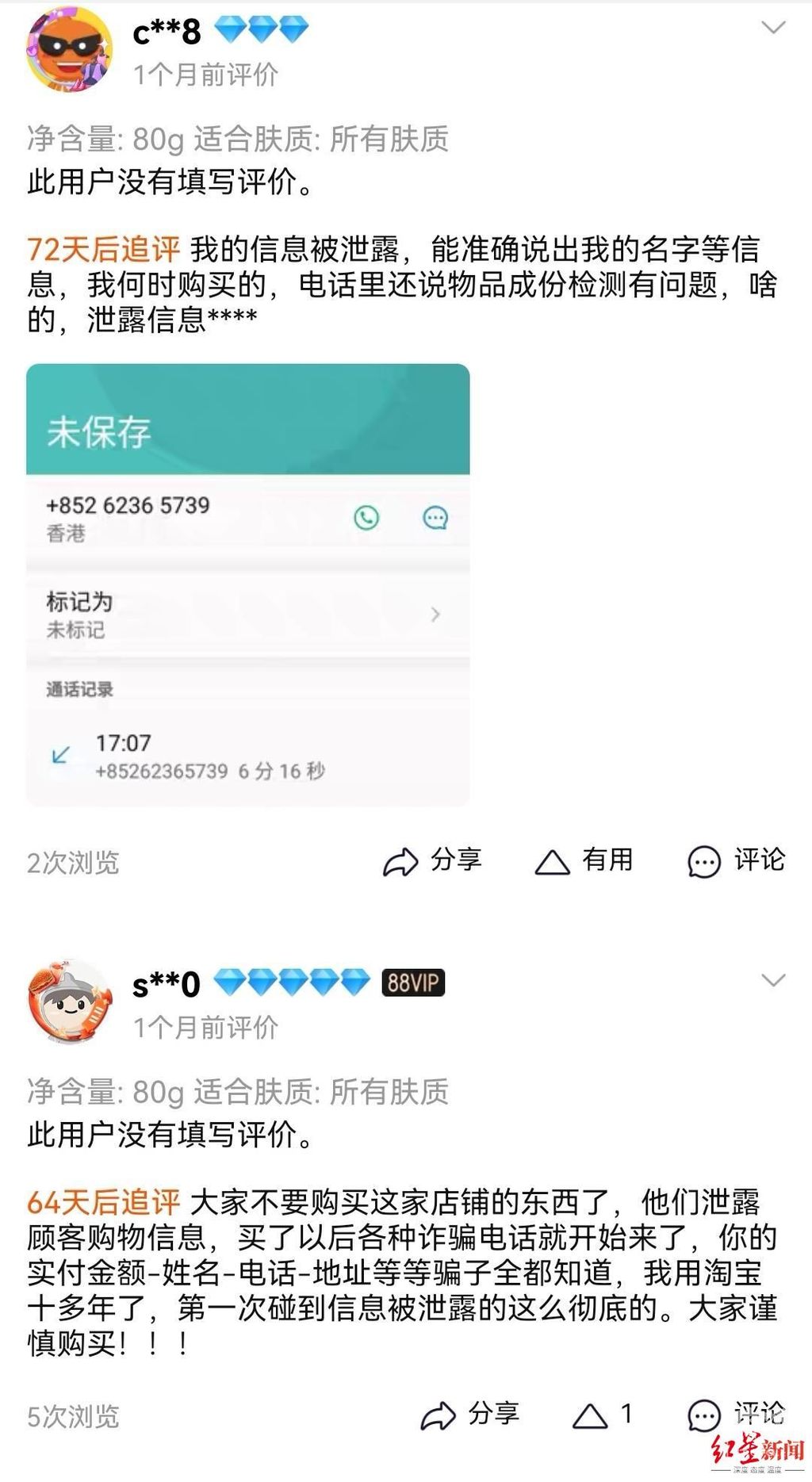This screenshot has width=812, height=1482.
Task: Upvote s**0's review with 1 like
Action: click(603, 1415)
